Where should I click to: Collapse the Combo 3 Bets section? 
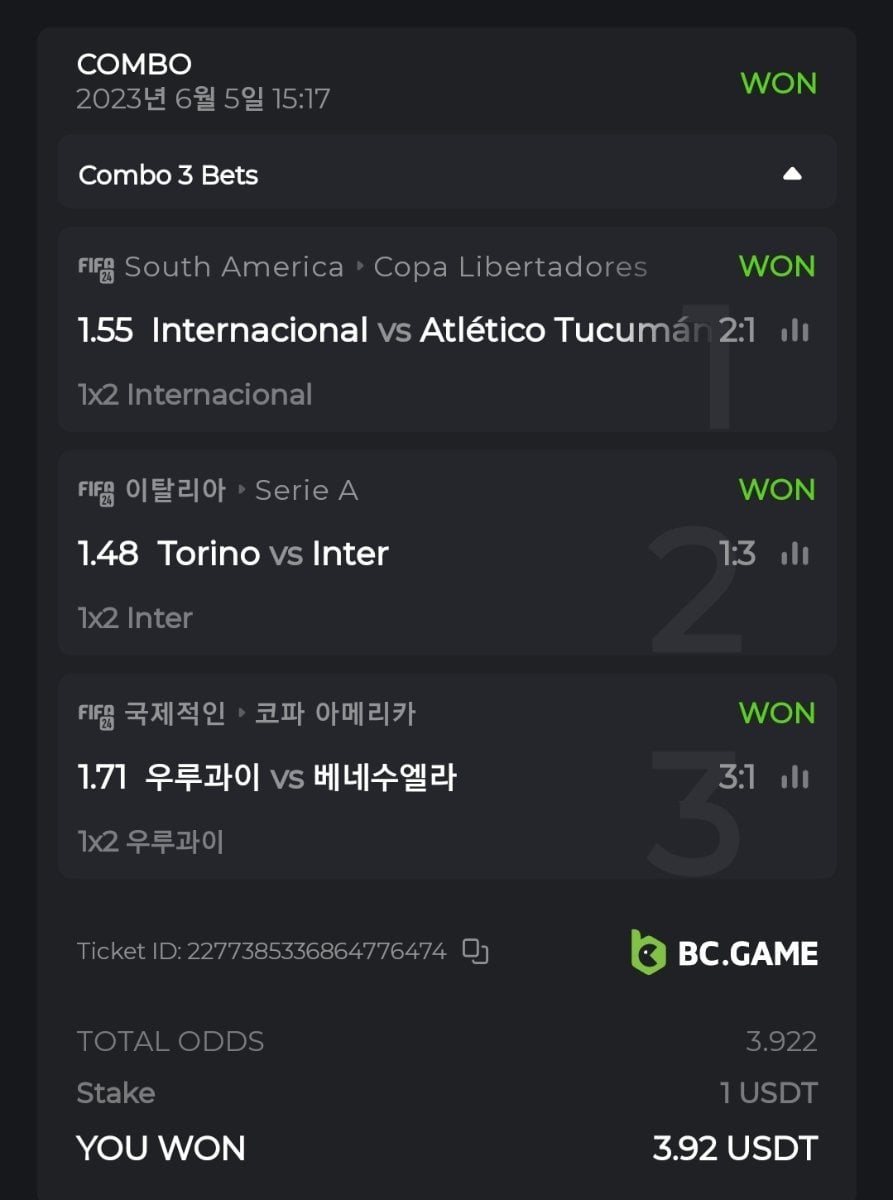point(792,174)
